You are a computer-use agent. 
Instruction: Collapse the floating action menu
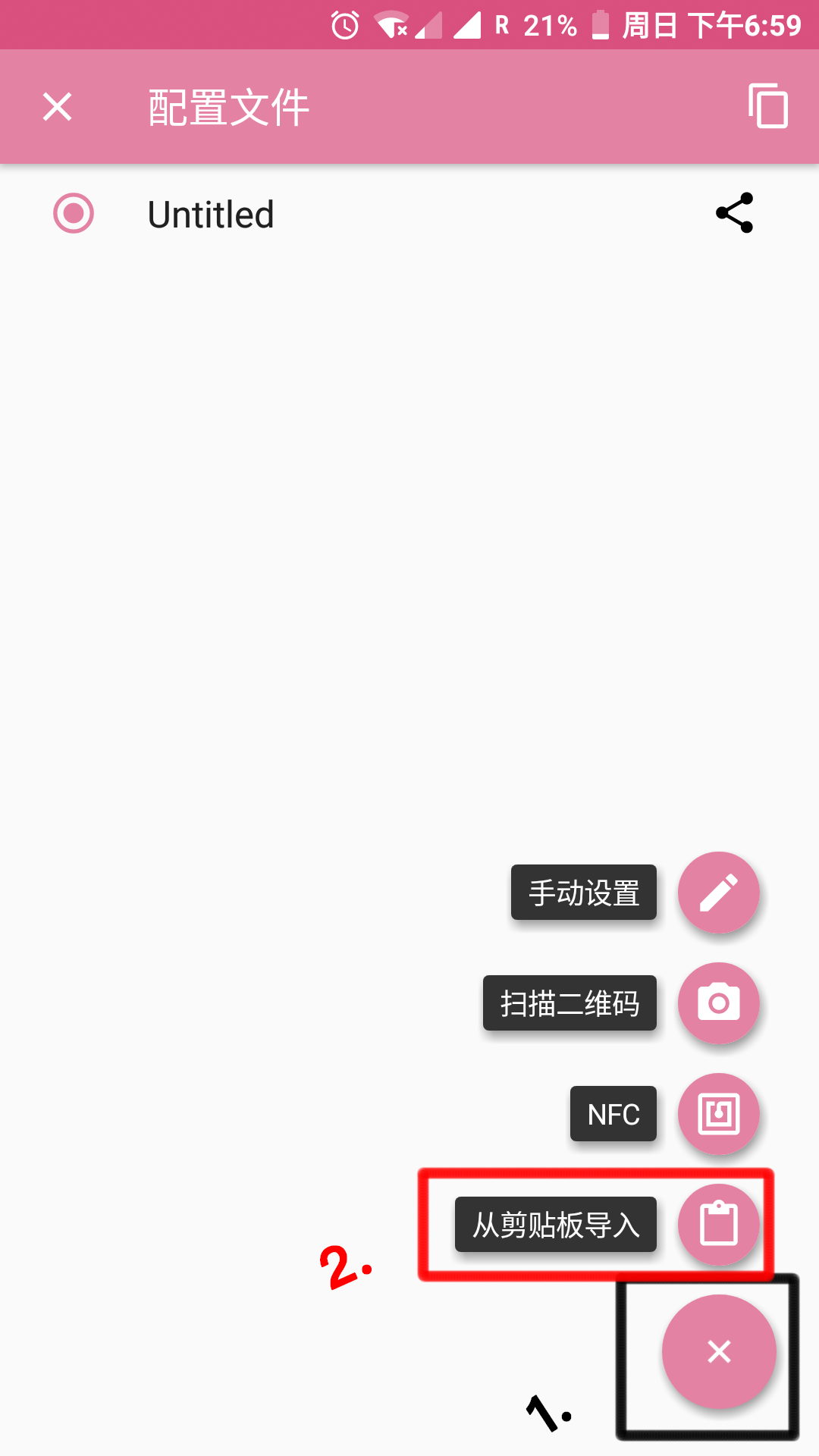click(x=718, y=1351)
